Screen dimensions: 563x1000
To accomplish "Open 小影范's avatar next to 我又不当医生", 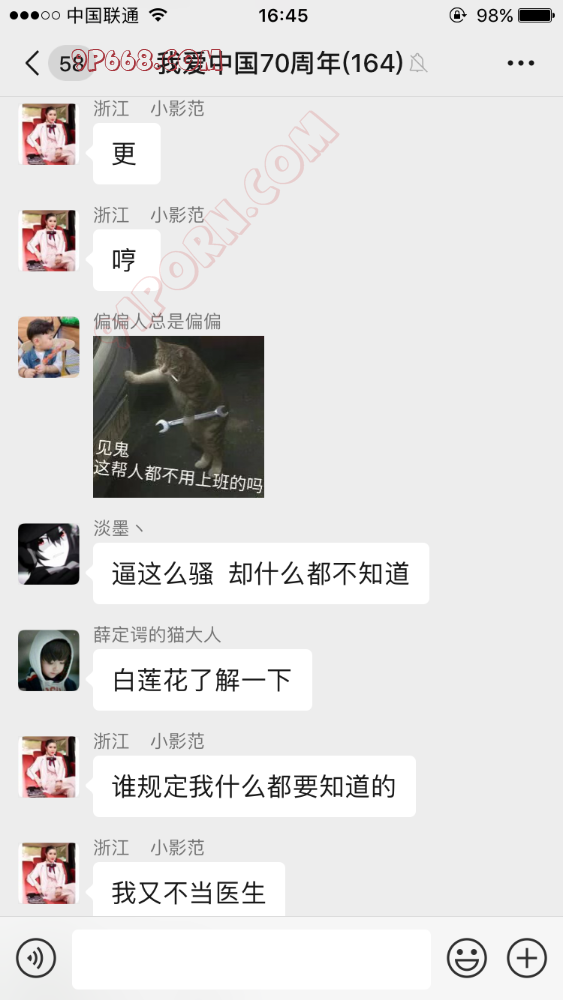I will coord(48,874).
